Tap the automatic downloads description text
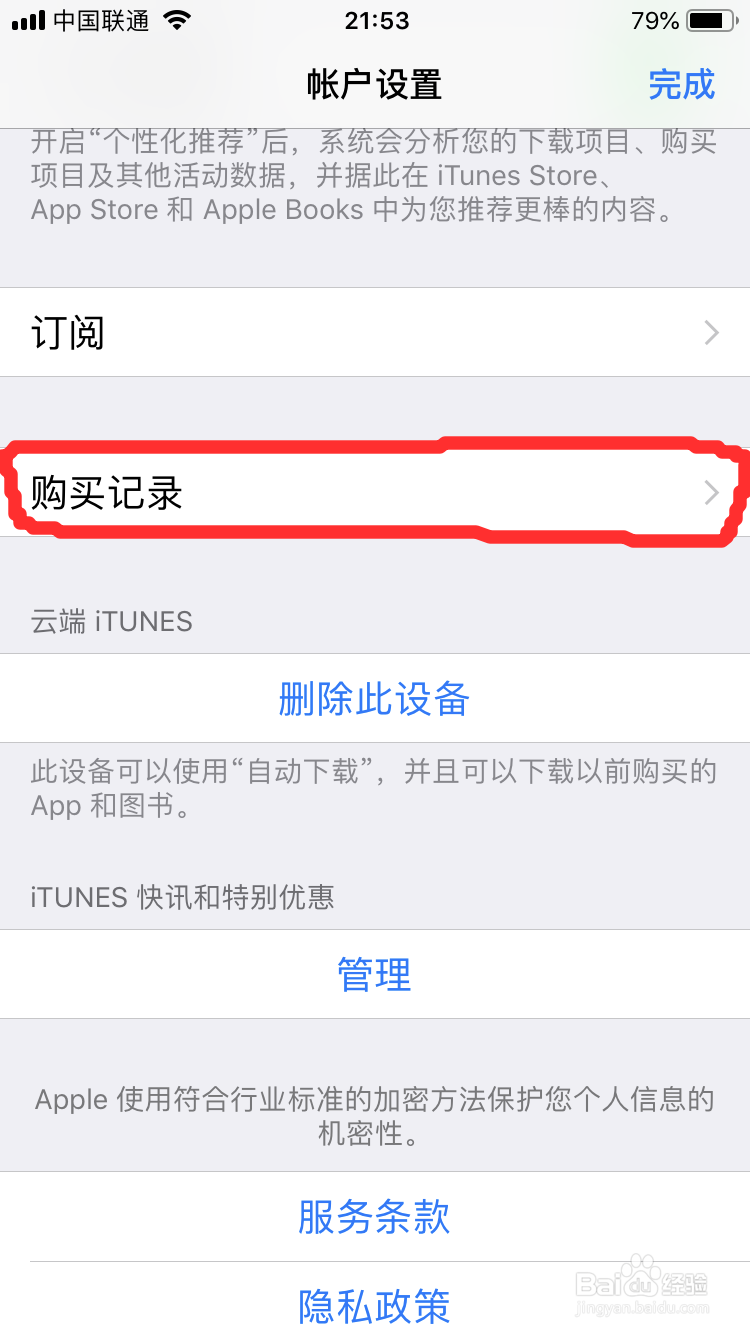Image resolution: width=750 pixels, height=1334 pixels. [375, 789]
